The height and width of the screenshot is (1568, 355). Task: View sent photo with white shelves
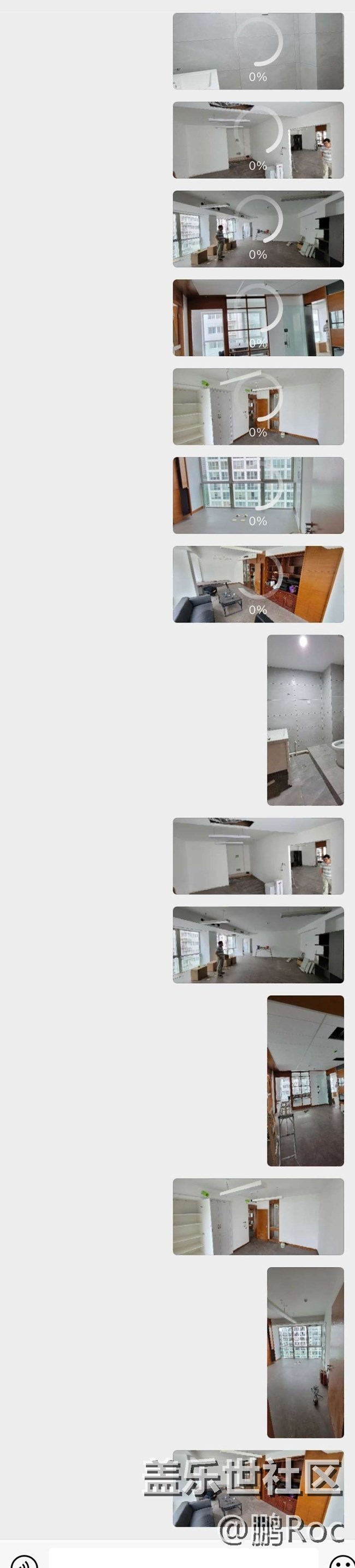click(258, 1216)
